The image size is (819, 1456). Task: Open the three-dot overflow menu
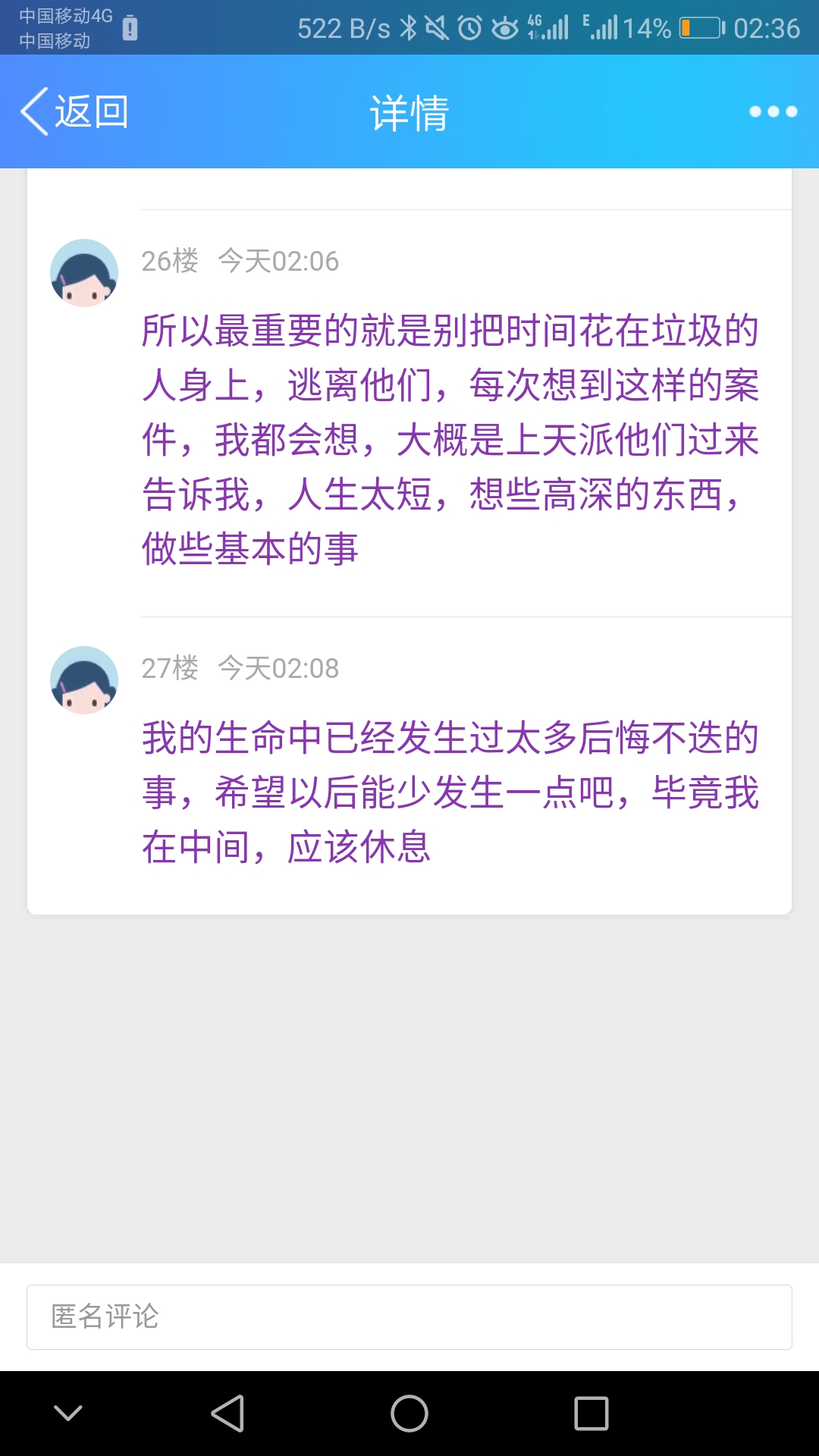coord(773,111)
